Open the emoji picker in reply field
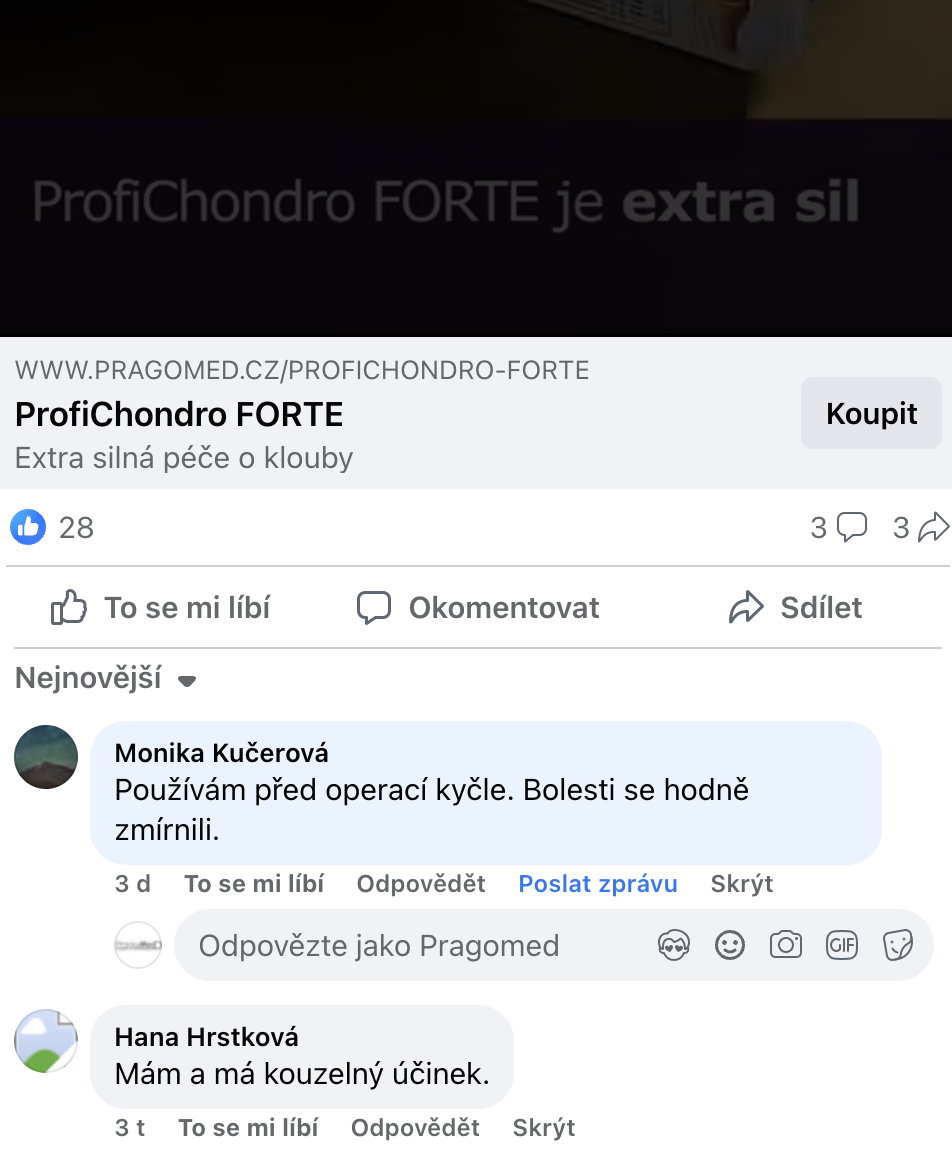The image size is (952, 1150). [730, 945]
